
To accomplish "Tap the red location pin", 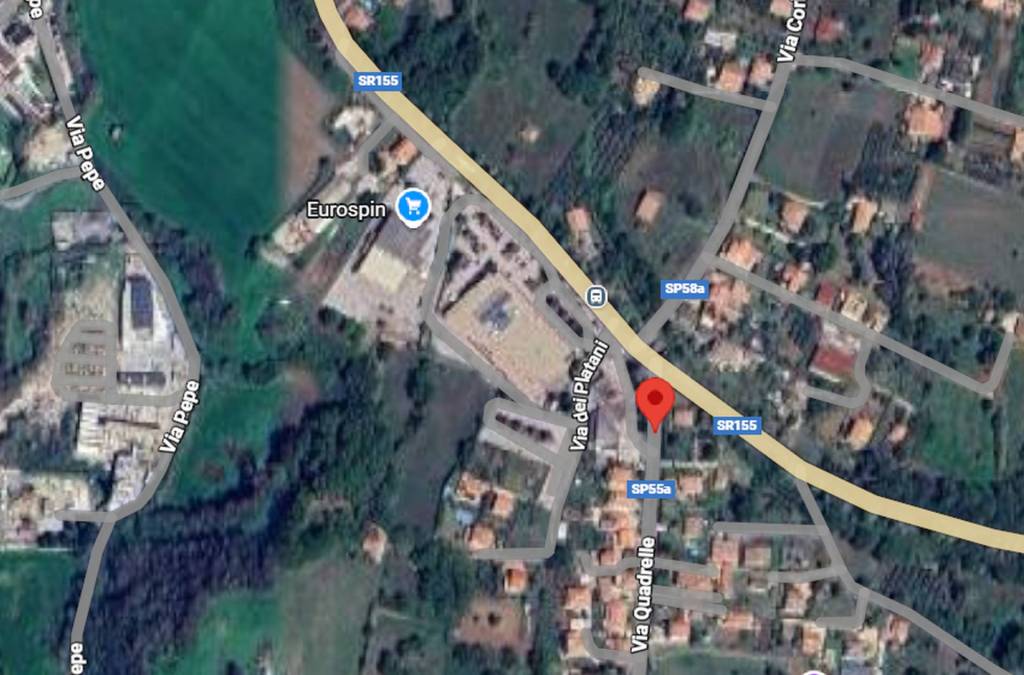I will coord(655,402).
